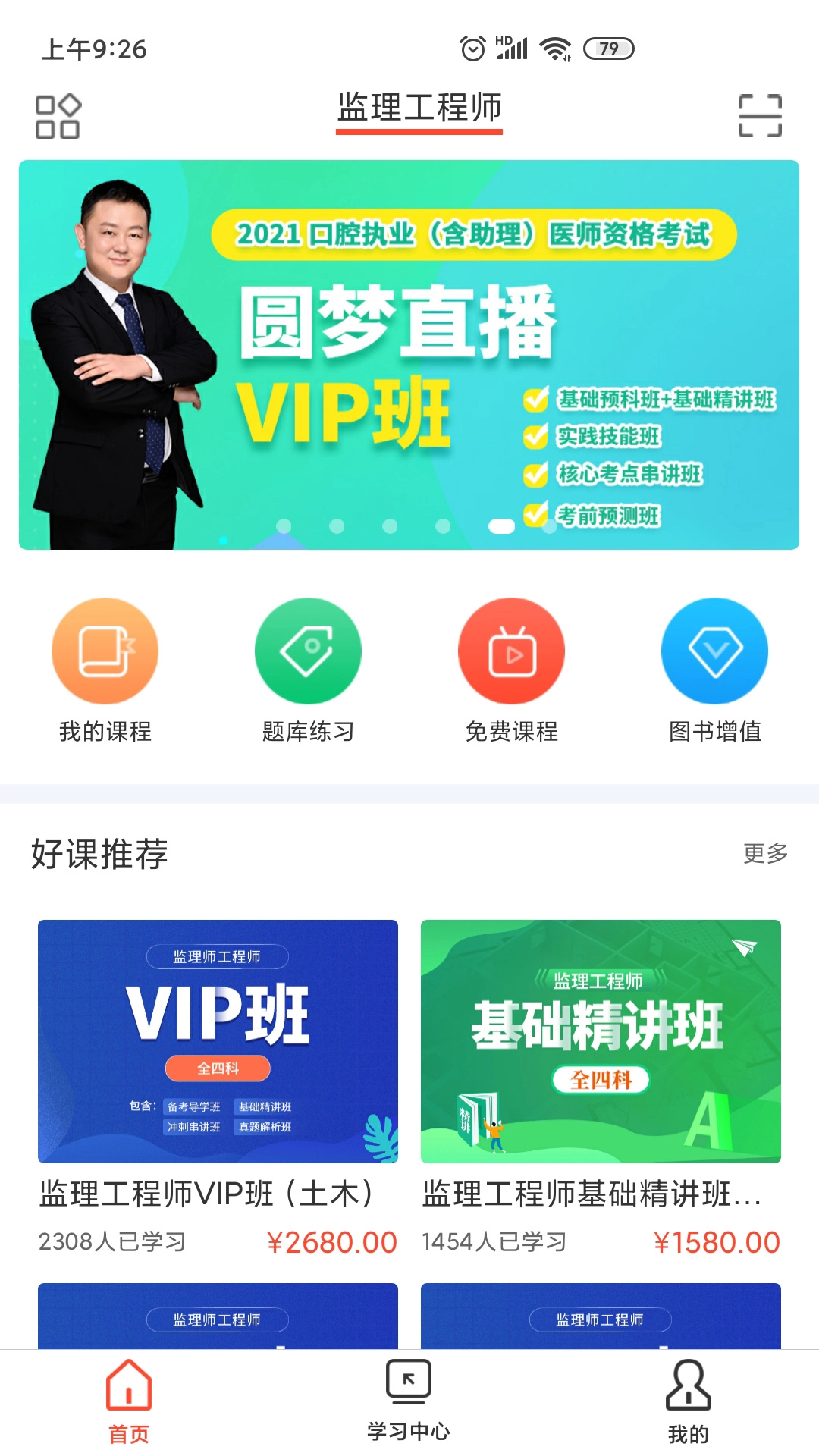
Task: Tap the 监理工程师 title selector
Action: [x=419, y=108]
